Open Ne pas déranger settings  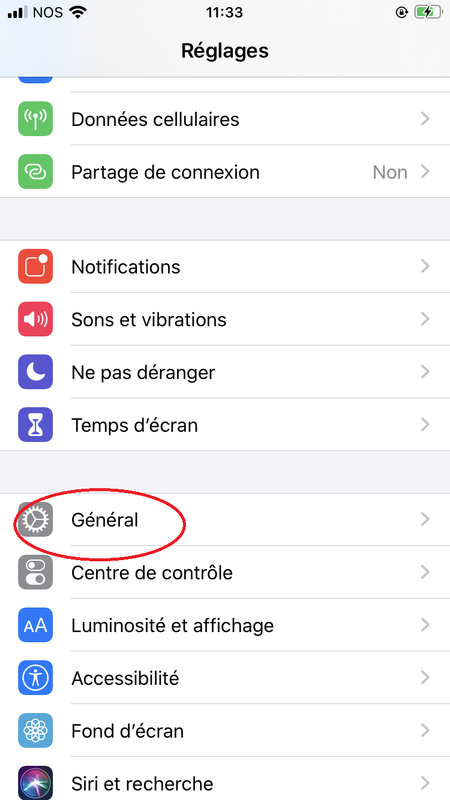tap(225, 372)
